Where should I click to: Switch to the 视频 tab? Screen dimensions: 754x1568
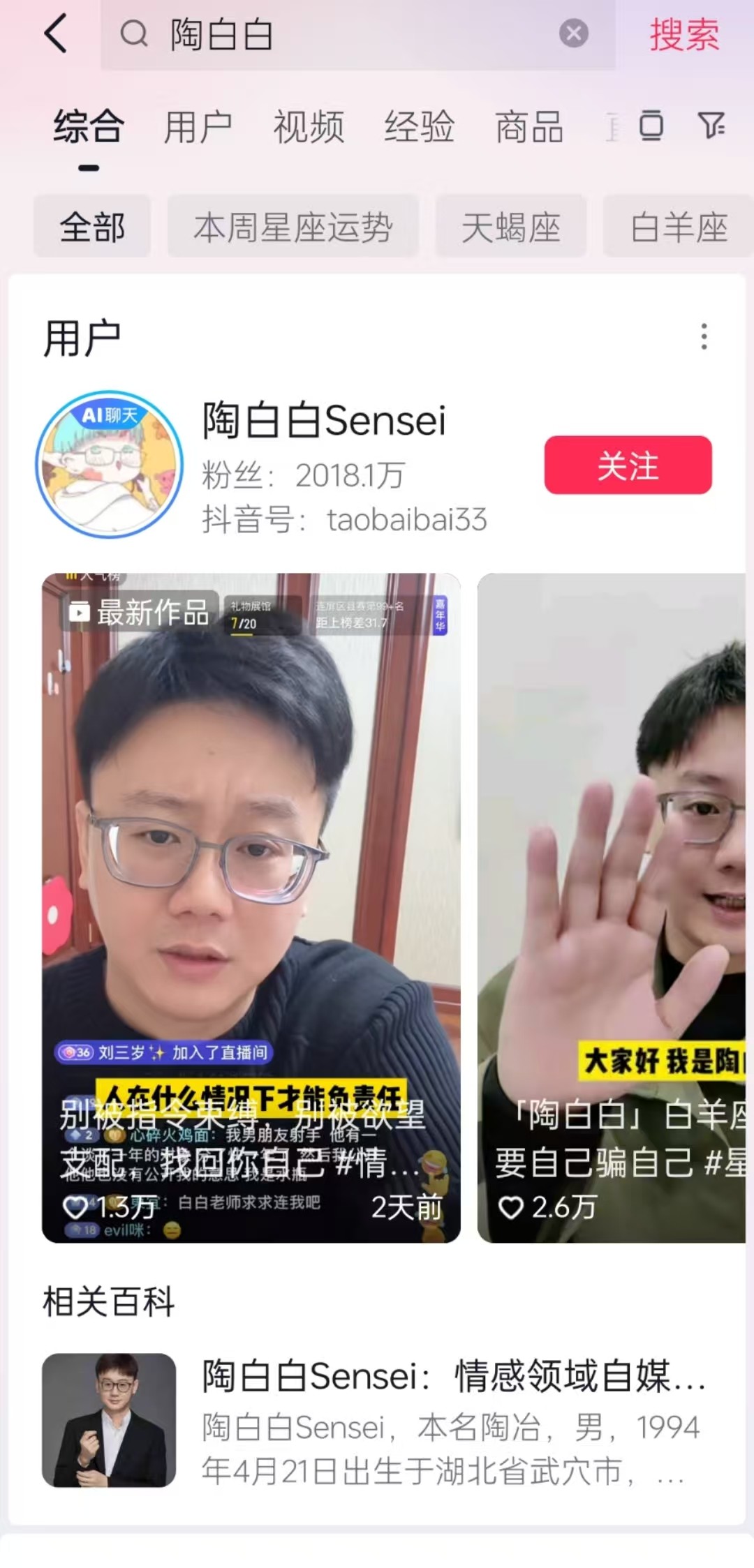coord(308,128)
